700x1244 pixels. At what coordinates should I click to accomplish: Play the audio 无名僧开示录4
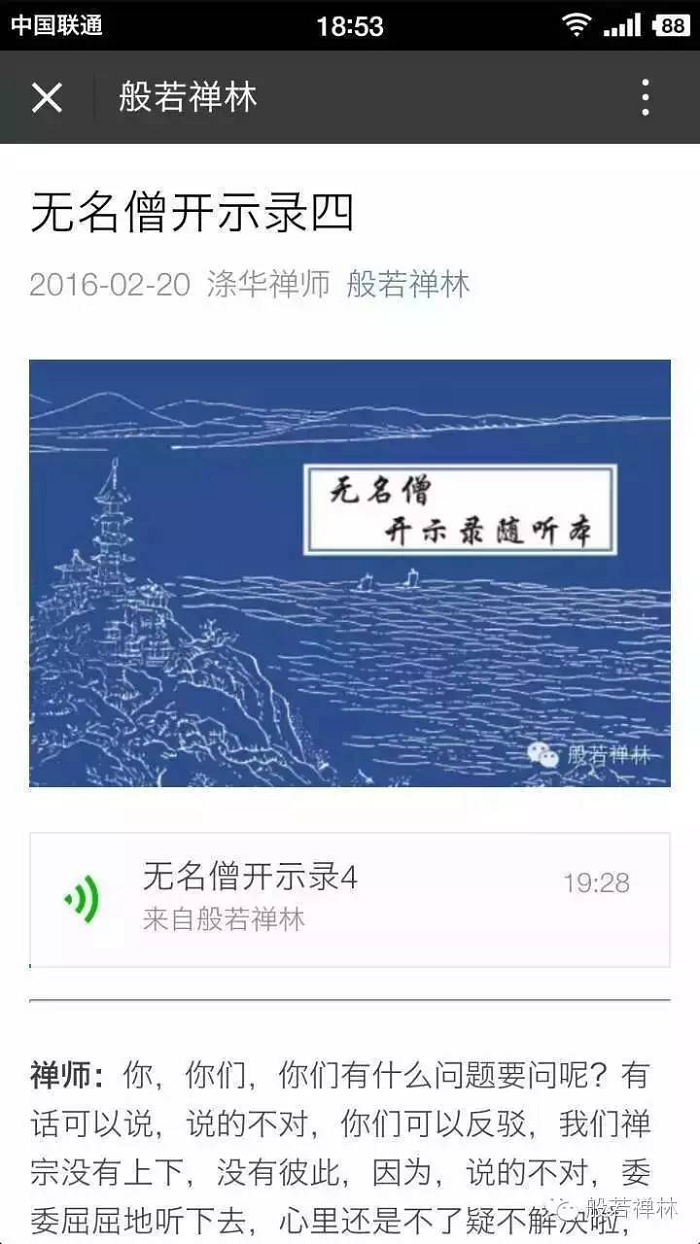(84, 898)
